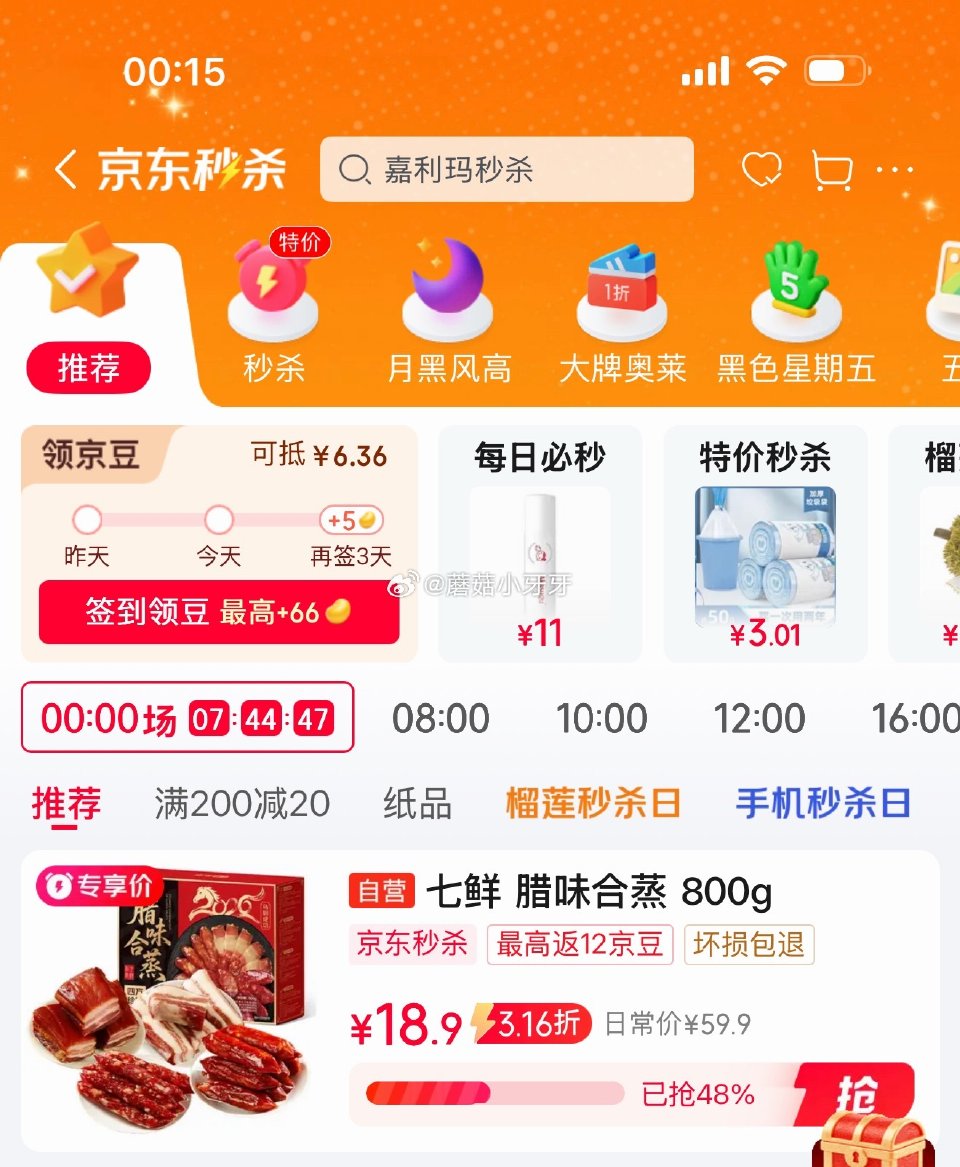The image size is (960, 1167).
Task: Click the magnifier icon in the search bar
Action: coord(355,169)
